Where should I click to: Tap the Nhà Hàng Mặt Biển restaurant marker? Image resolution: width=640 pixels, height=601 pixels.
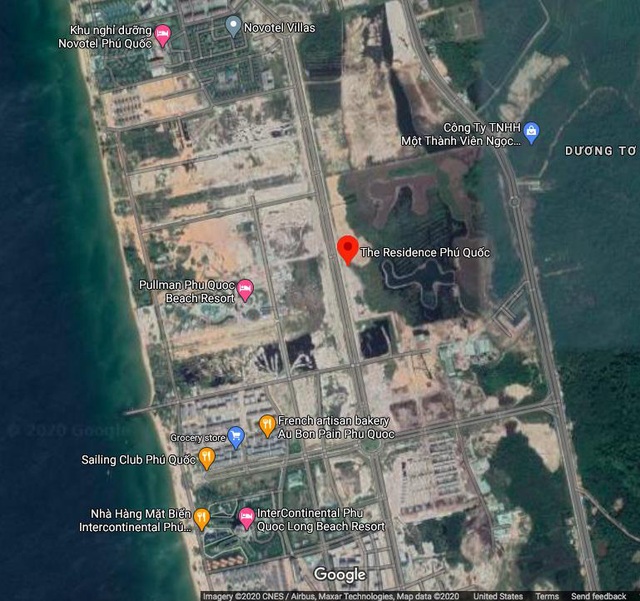click(201, 519)
